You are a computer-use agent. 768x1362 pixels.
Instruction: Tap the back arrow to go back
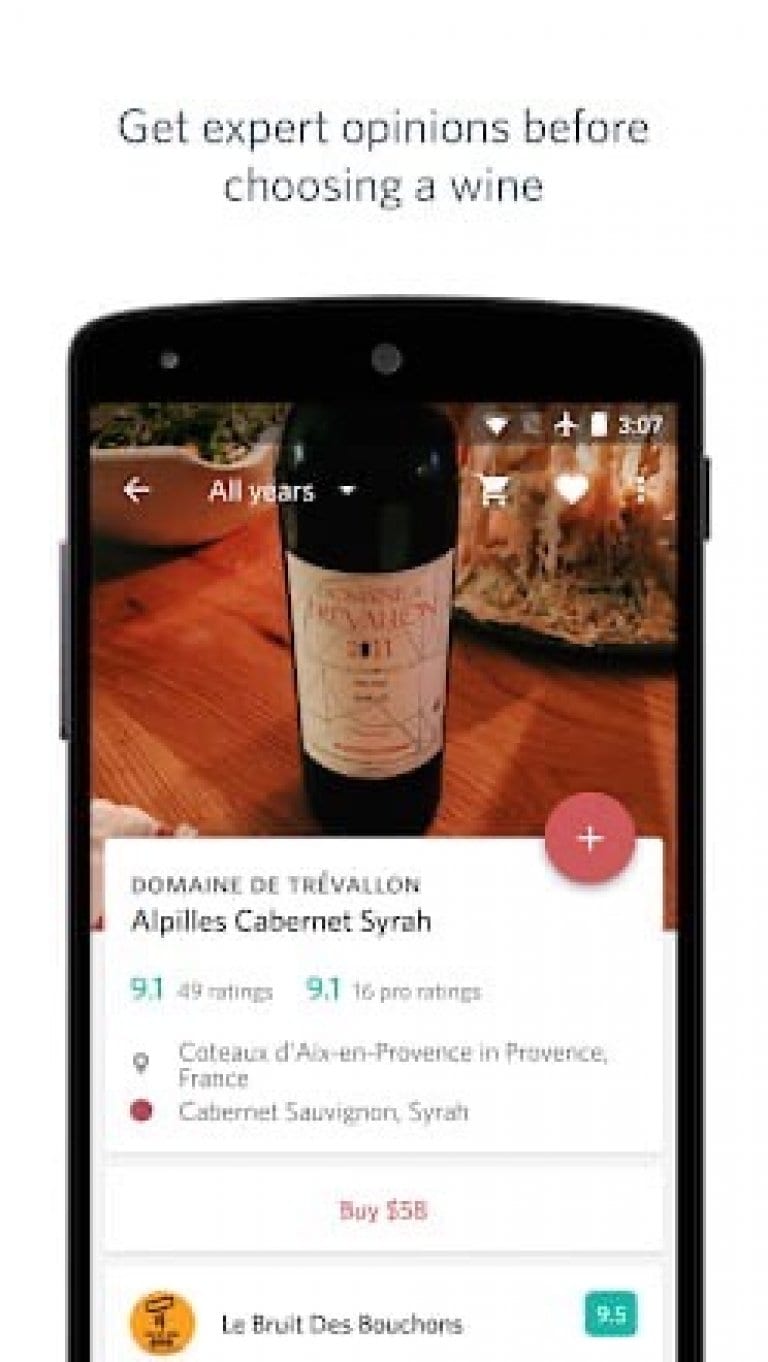click(x=135, y=489)
